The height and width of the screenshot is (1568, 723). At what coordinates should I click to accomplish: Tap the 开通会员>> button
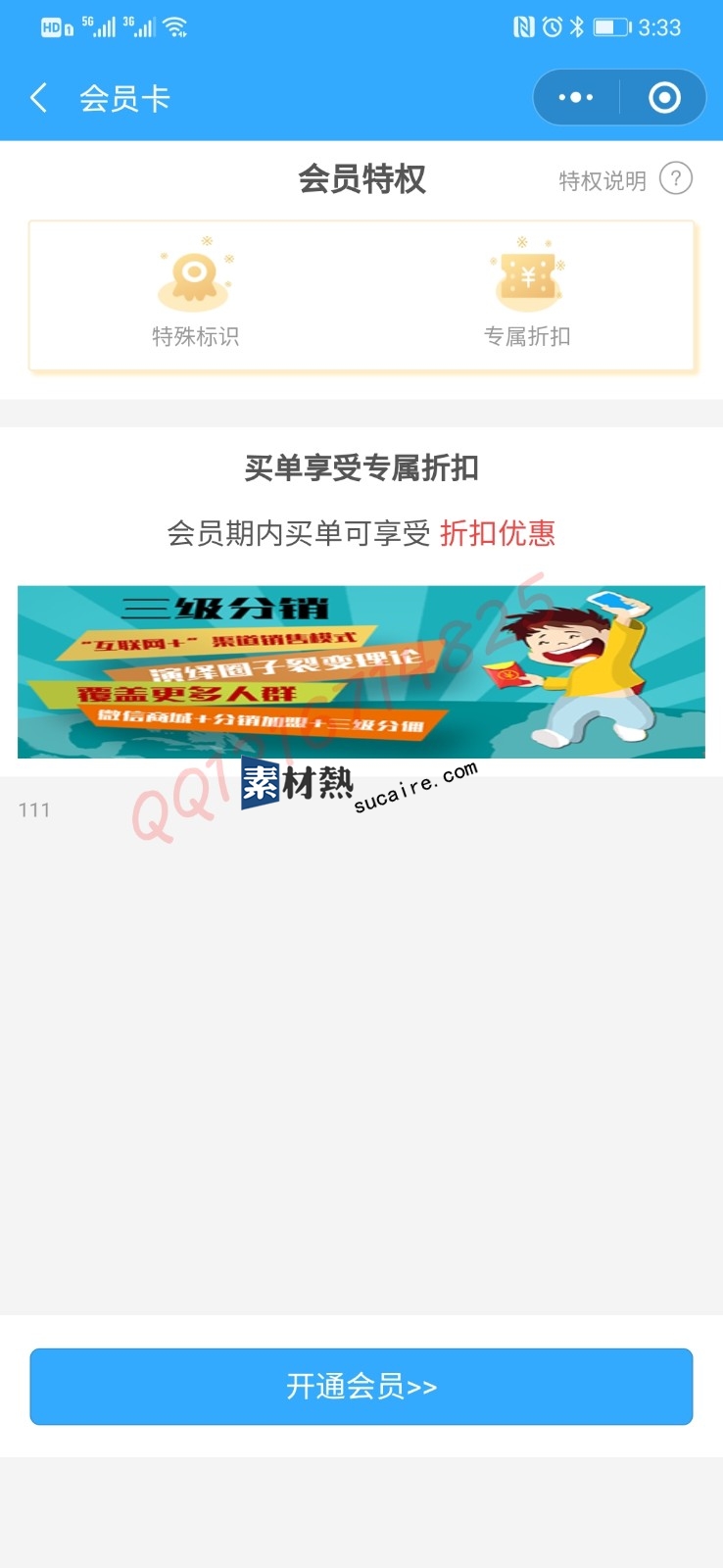[x=361, y=1386]
